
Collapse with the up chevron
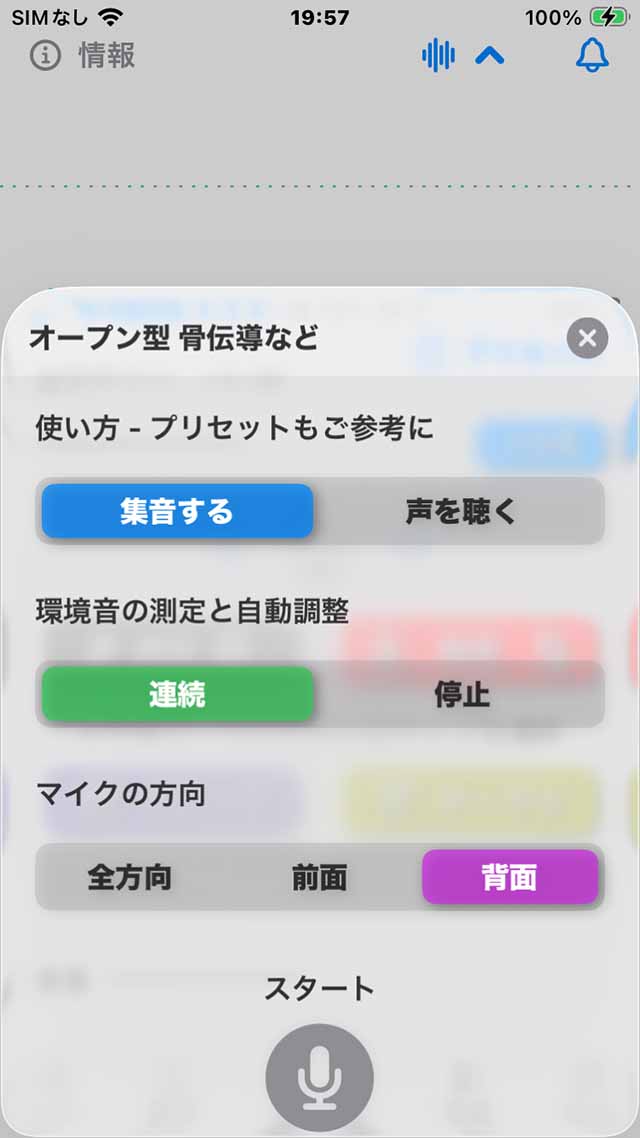[x=489, y=56]
